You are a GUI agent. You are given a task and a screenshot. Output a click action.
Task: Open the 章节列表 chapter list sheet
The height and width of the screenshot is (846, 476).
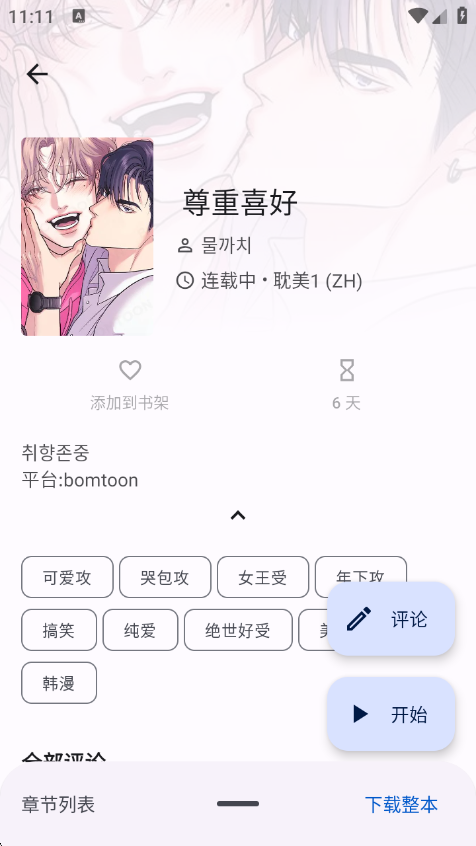click(x=58, y=804)
